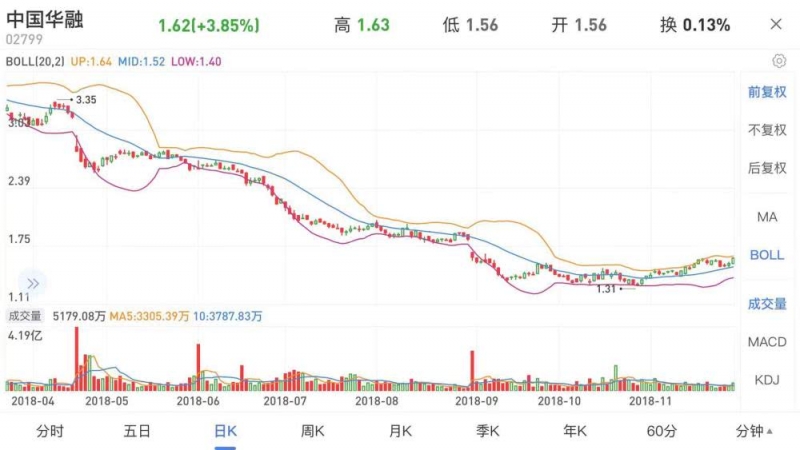Select the 日K tab
The image size is (800, 450).
coord(225,431)
